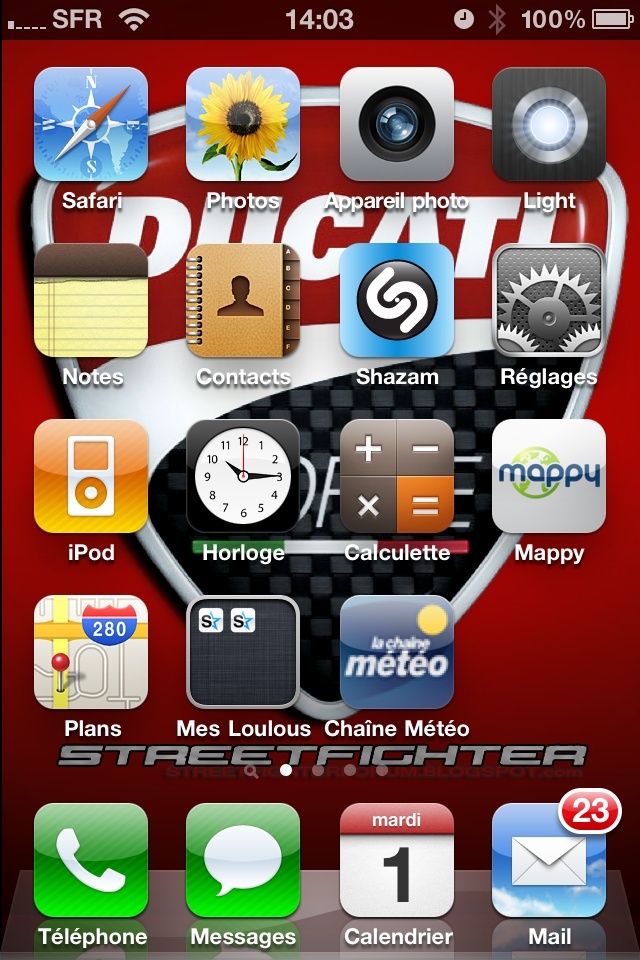Open the Calendrier calendar app
Screen dimensions: 640x960
(x=397, y=860)
